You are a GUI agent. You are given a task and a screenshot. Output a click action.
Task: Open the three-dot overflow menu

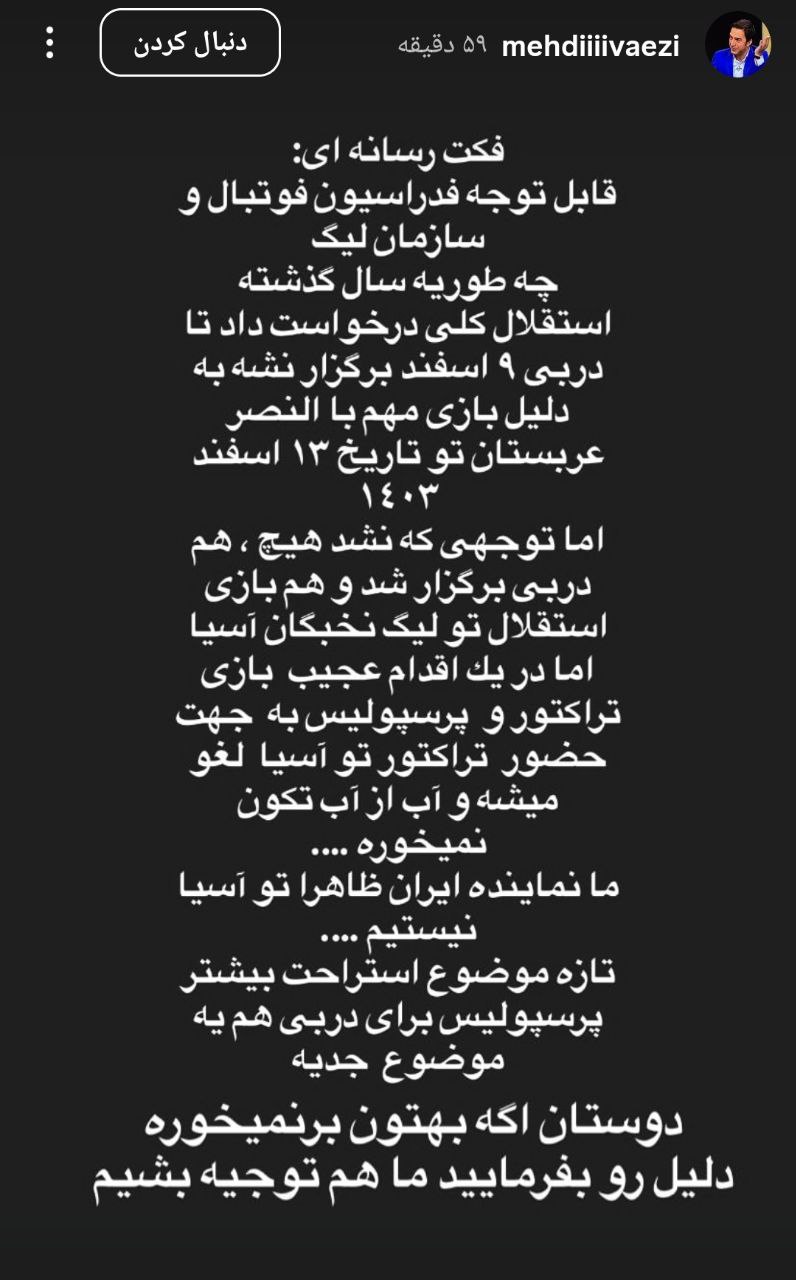50,43
